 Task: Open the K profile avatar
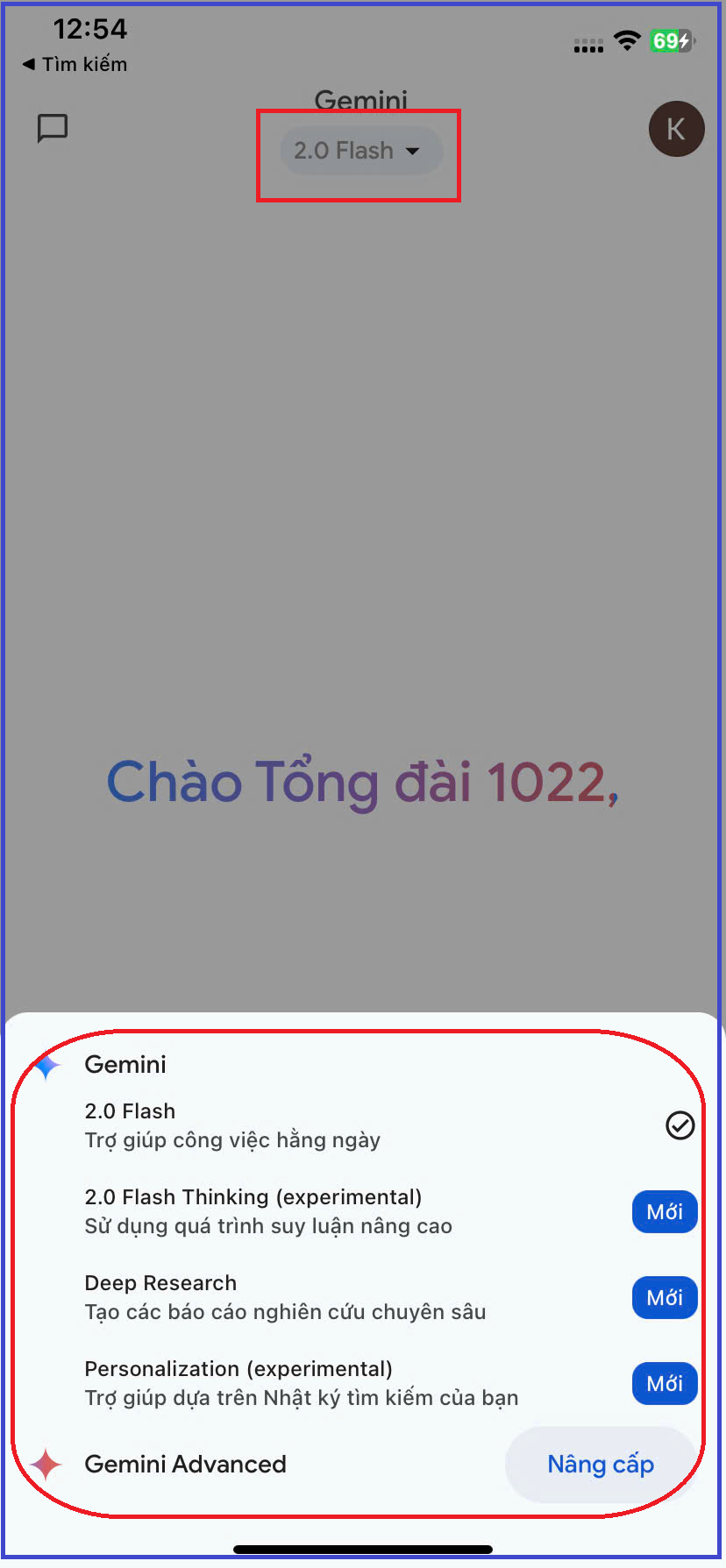click(675, 129)
